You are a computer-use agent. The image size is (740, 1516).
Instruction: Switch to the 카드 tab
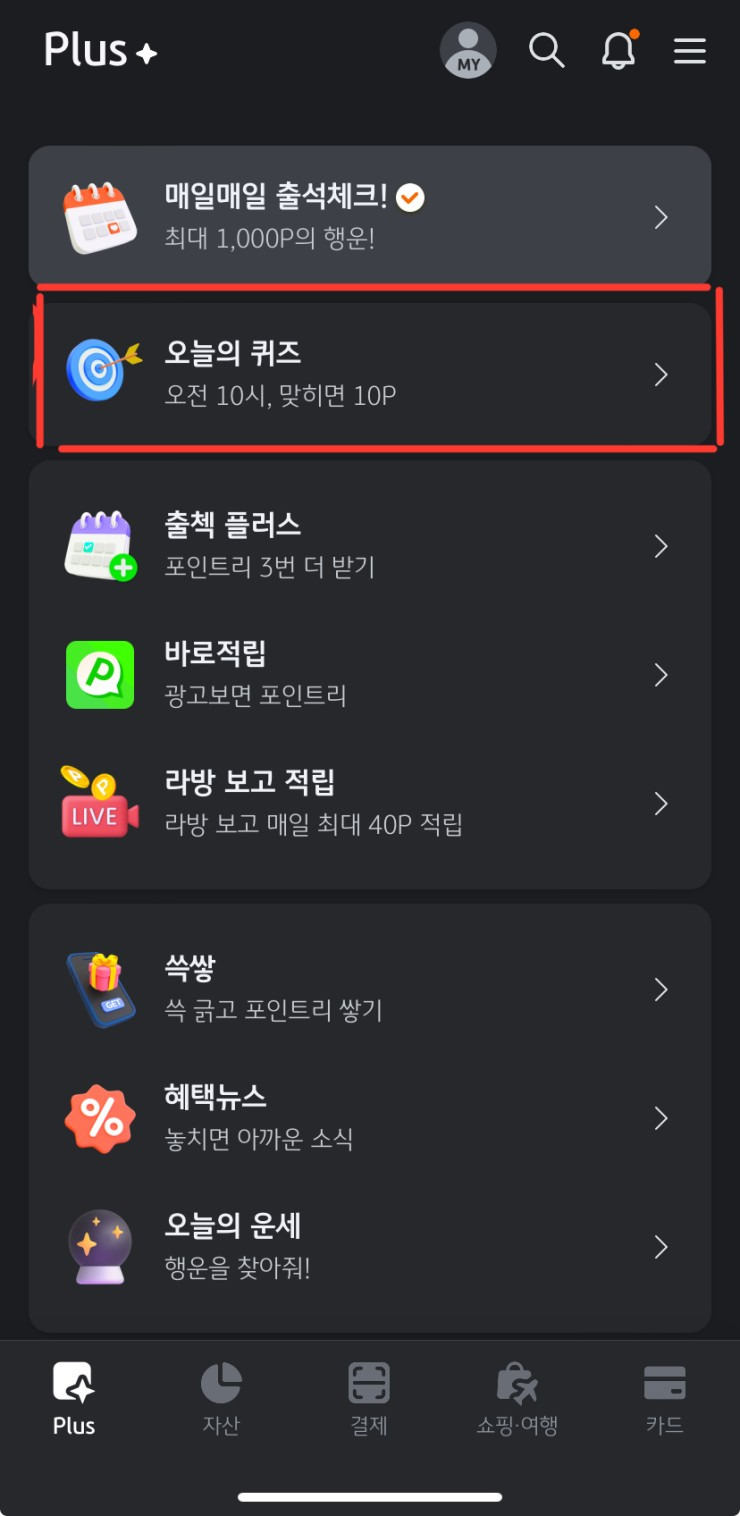click(663, 1397)
